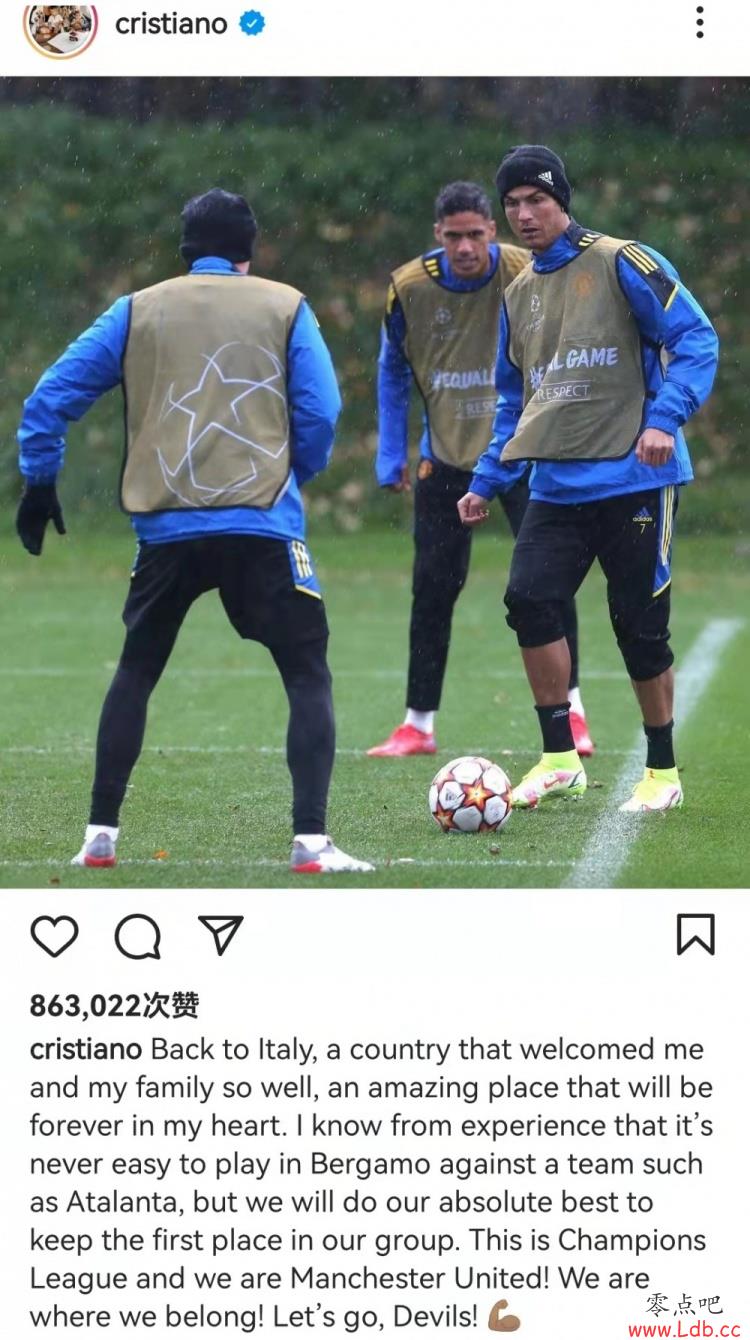Open comments via the speech bubble icon
Viewport: 750px width, 1340px height.
click(137, 936)
